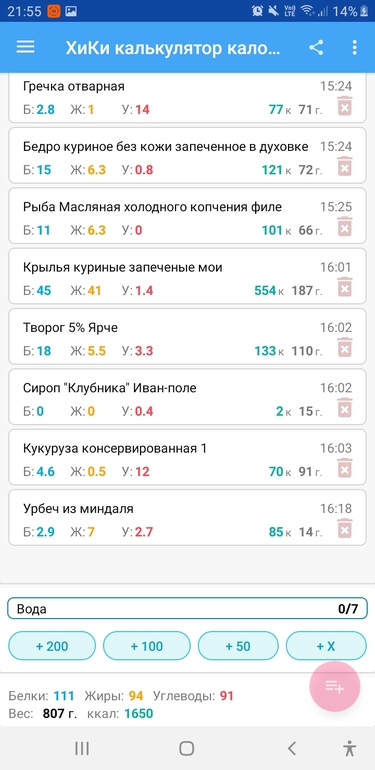Open the hamburger drawer menu
This screenshot has width=375, height=770.
(26, 47)
